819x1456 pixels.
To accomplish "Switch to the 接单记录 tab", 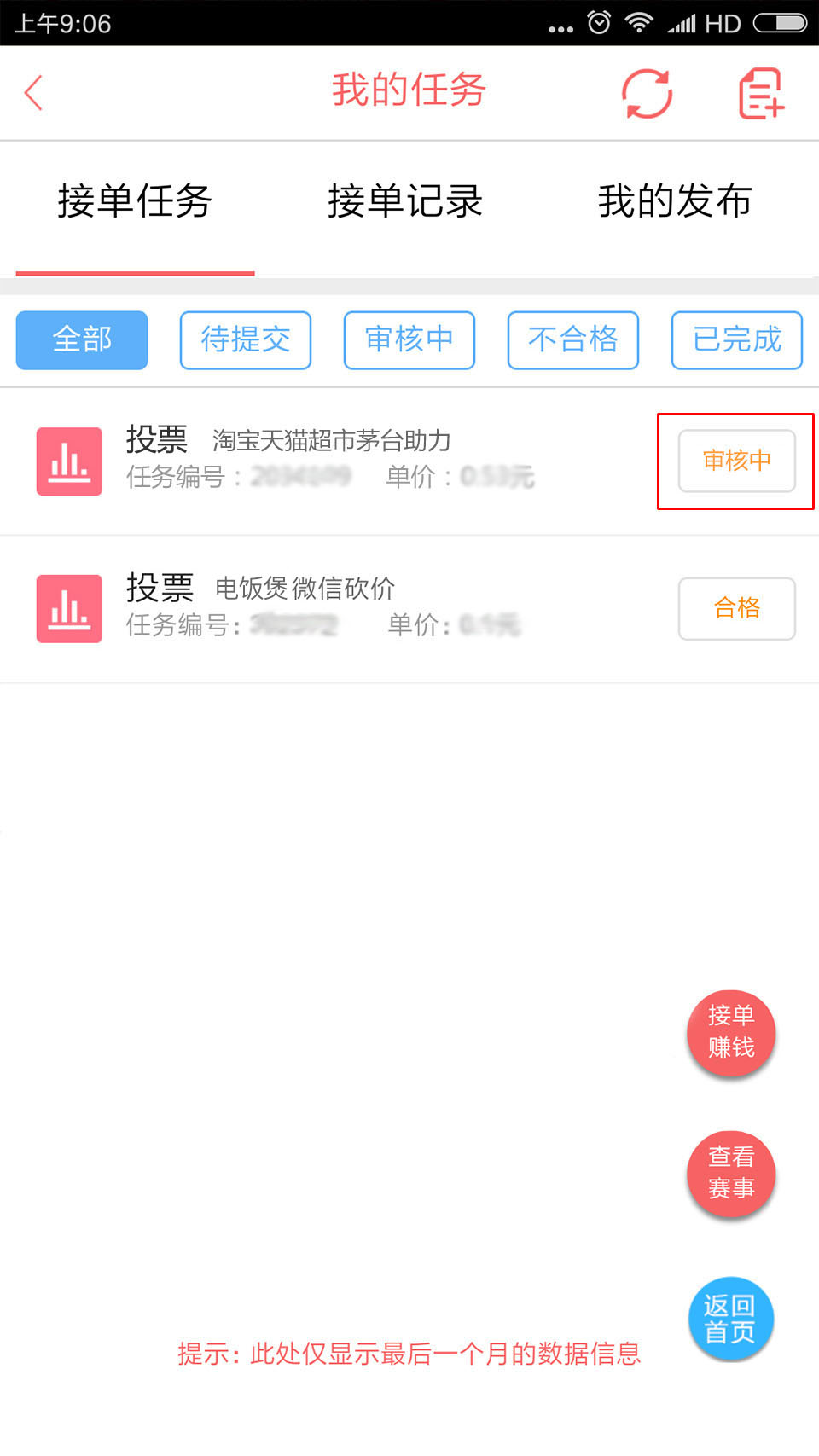I will (x=405, y=202).
